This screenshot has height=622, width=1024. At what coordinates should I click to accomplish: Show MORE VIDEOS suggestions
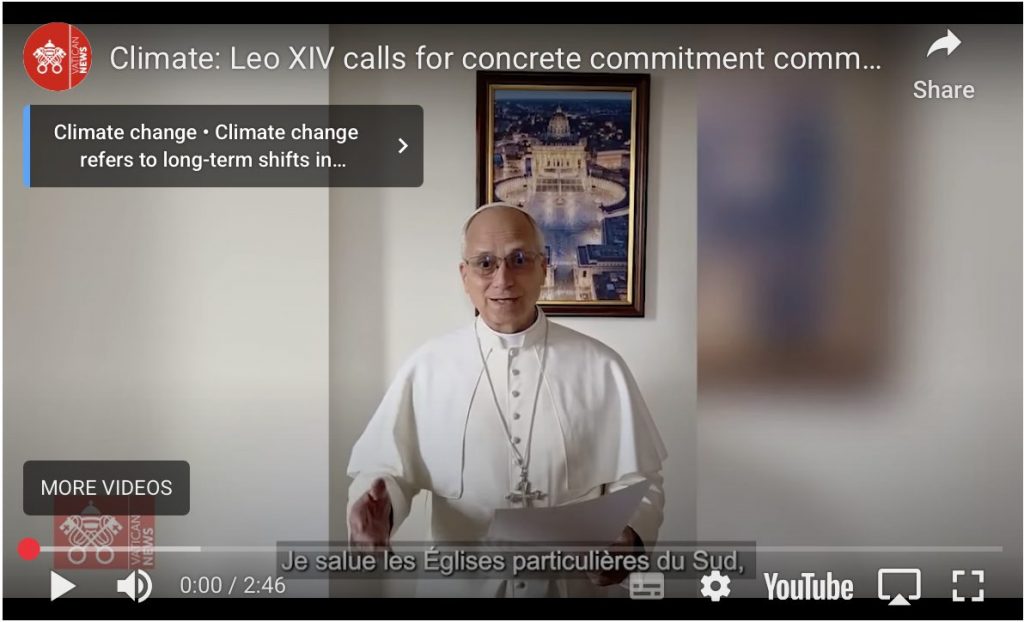point(106,488)
